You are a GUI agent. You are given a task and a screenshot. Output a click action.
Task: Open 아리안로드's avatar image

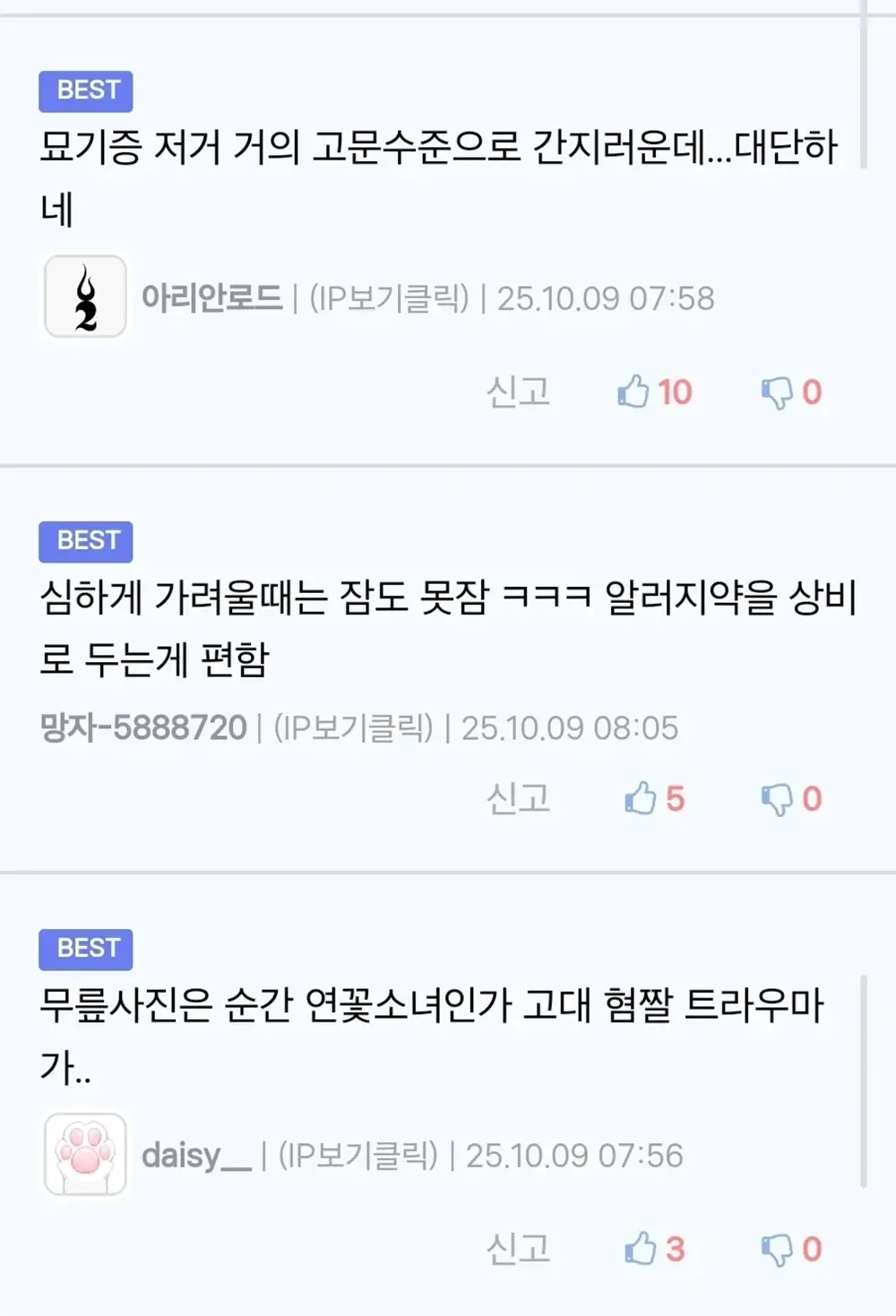[86, 297]
